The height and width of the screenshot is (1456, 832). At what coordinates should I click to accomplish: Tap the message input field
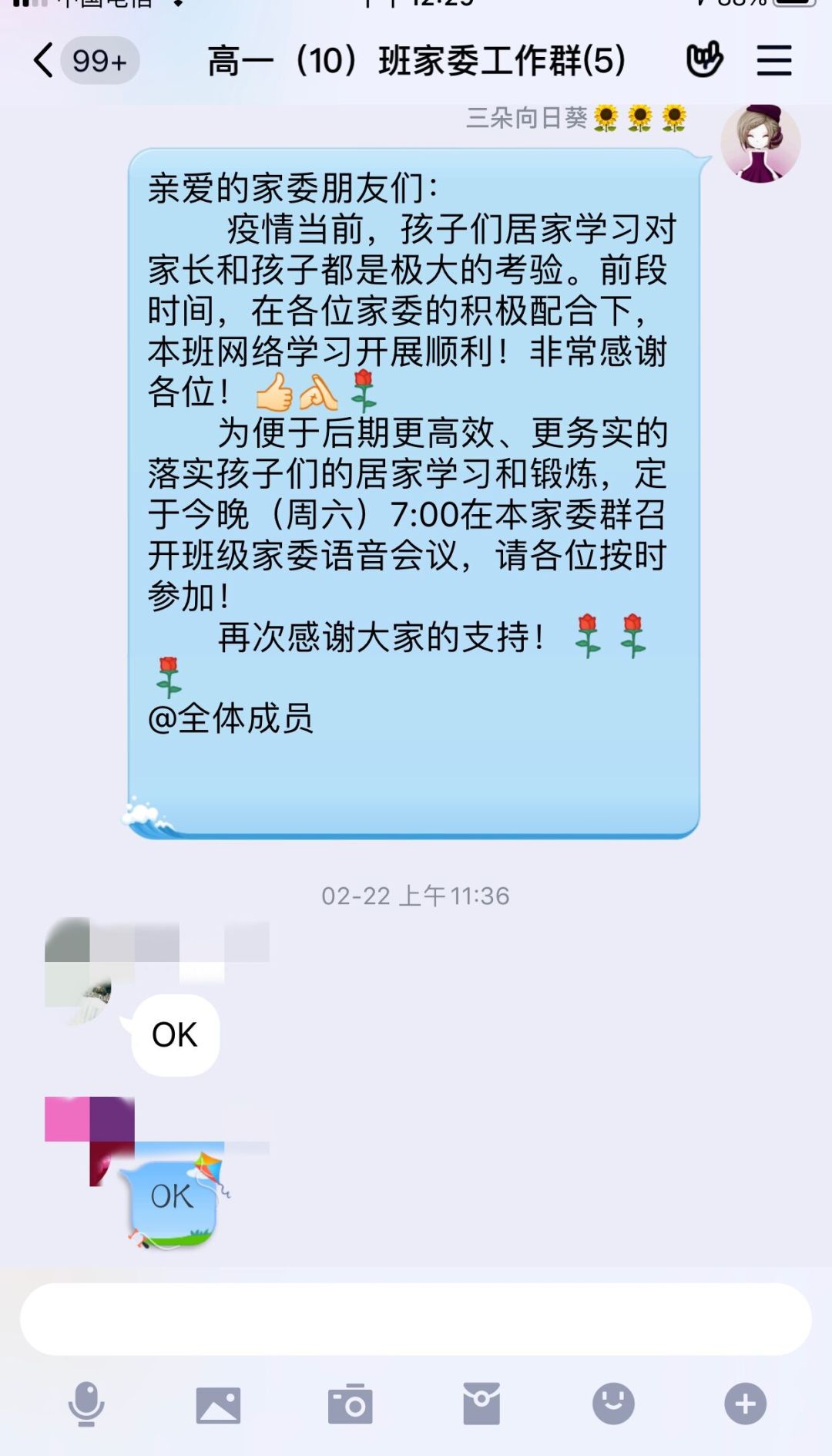pos(416,1319)
